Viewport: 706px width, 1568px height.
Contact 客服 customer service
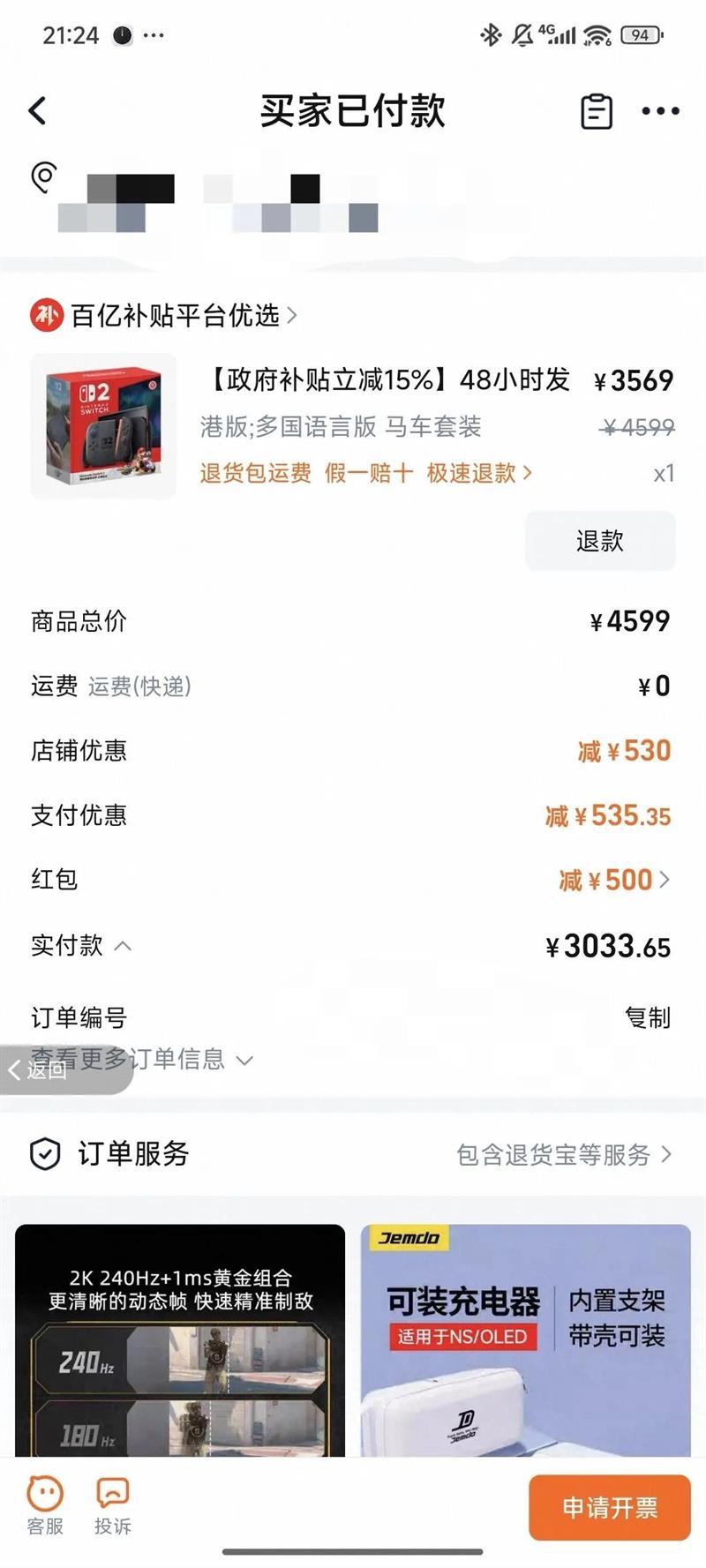[x=45, y=1506]
